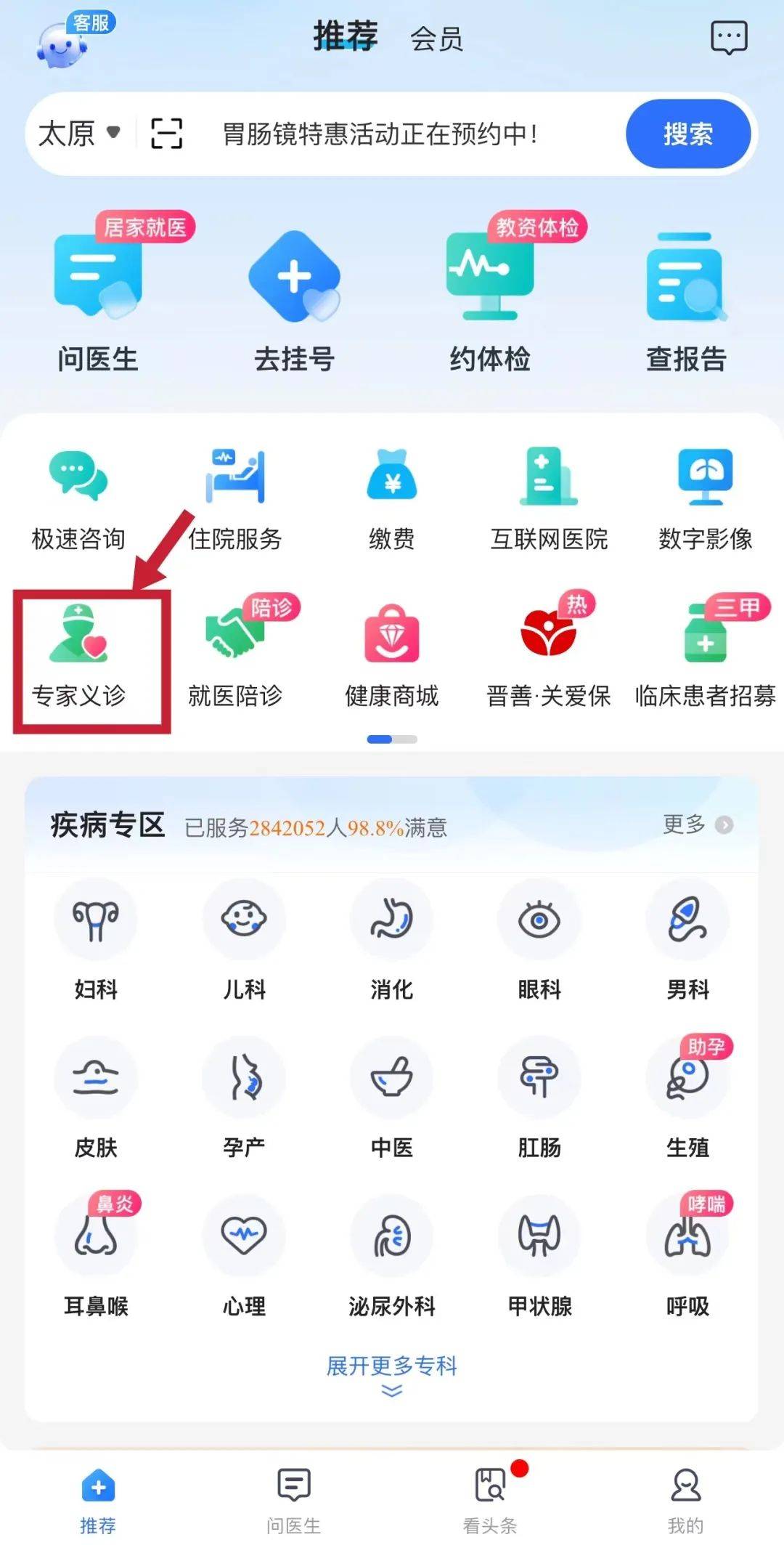
Task: Tap the scan code icon
Action: pyautogui.click(x=166, y=134)
